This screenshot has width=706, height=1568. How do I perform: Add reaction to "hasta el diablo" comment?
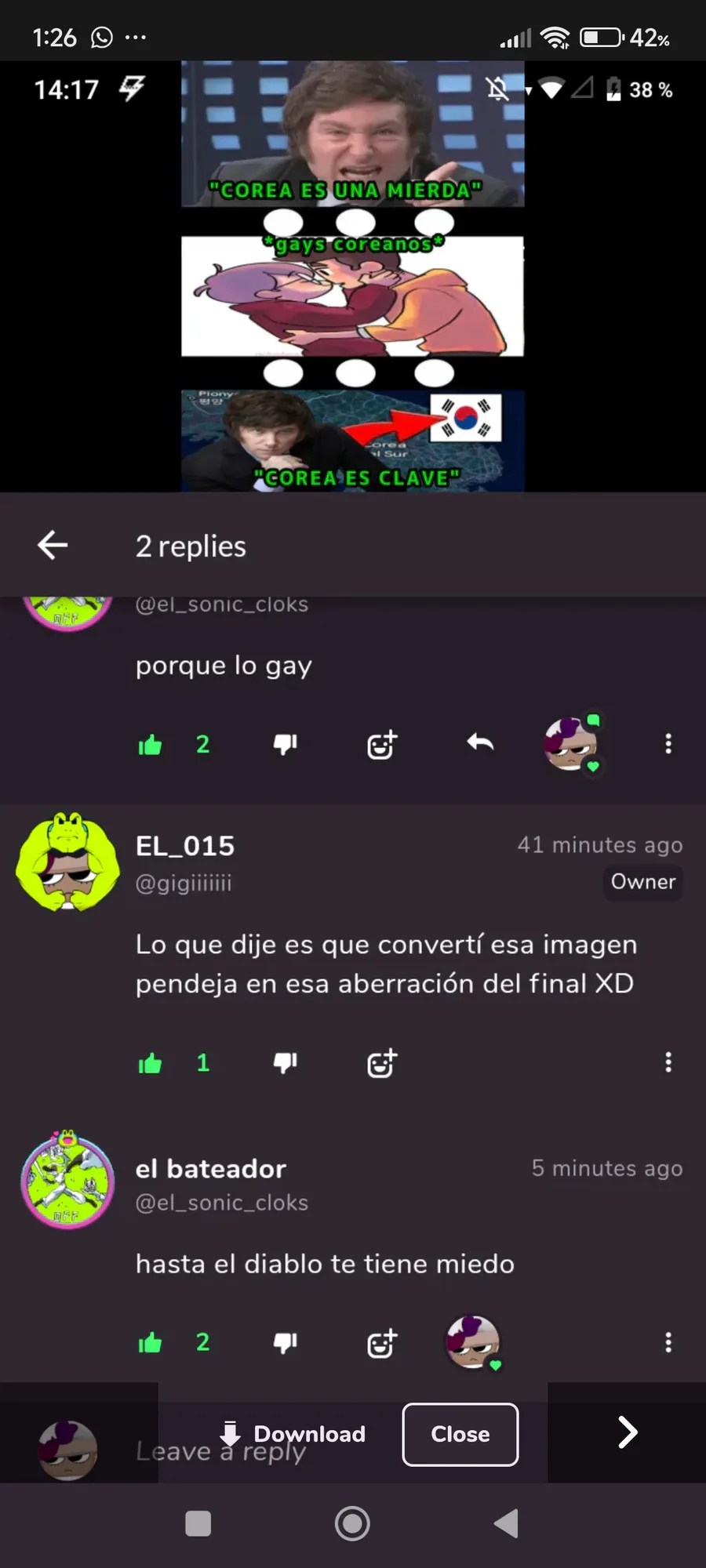(382, 1344)
